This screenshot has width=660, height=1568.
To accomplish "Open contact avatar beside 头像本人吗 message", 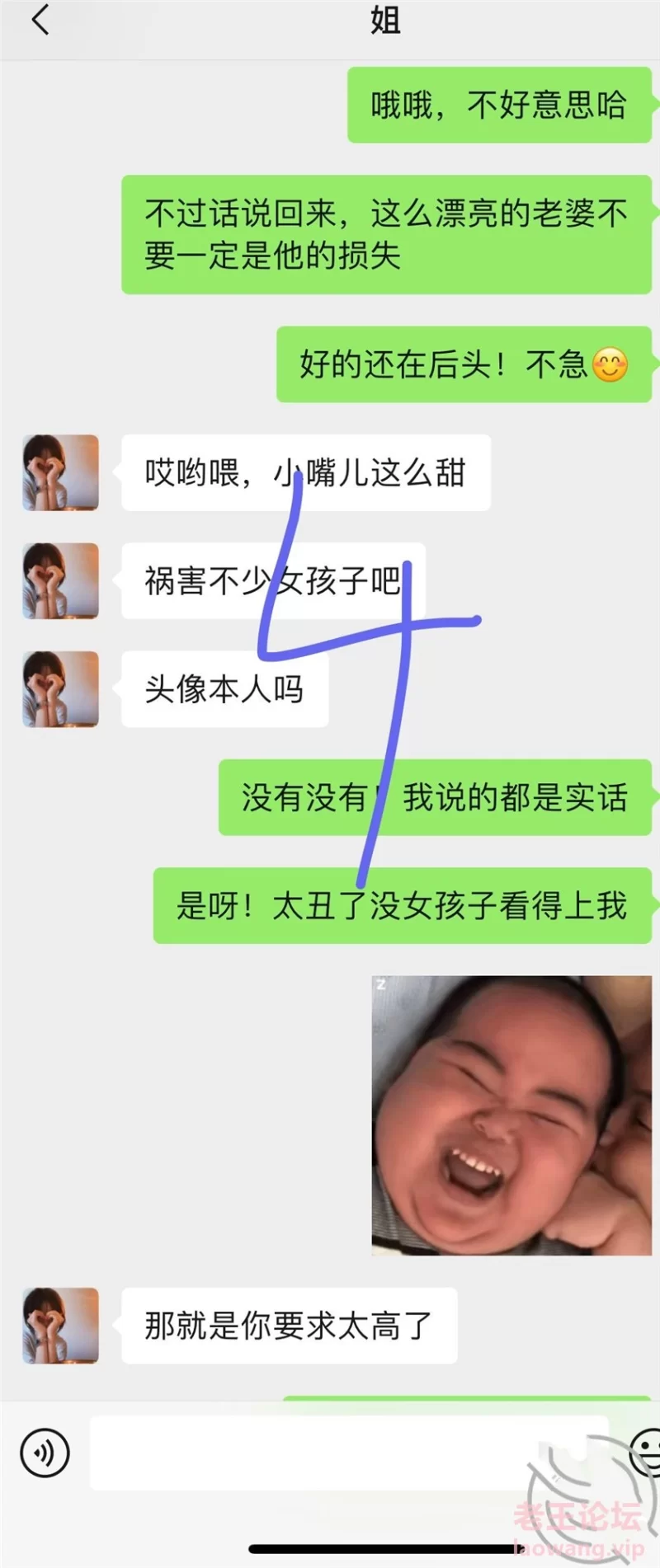I will 60,689.
